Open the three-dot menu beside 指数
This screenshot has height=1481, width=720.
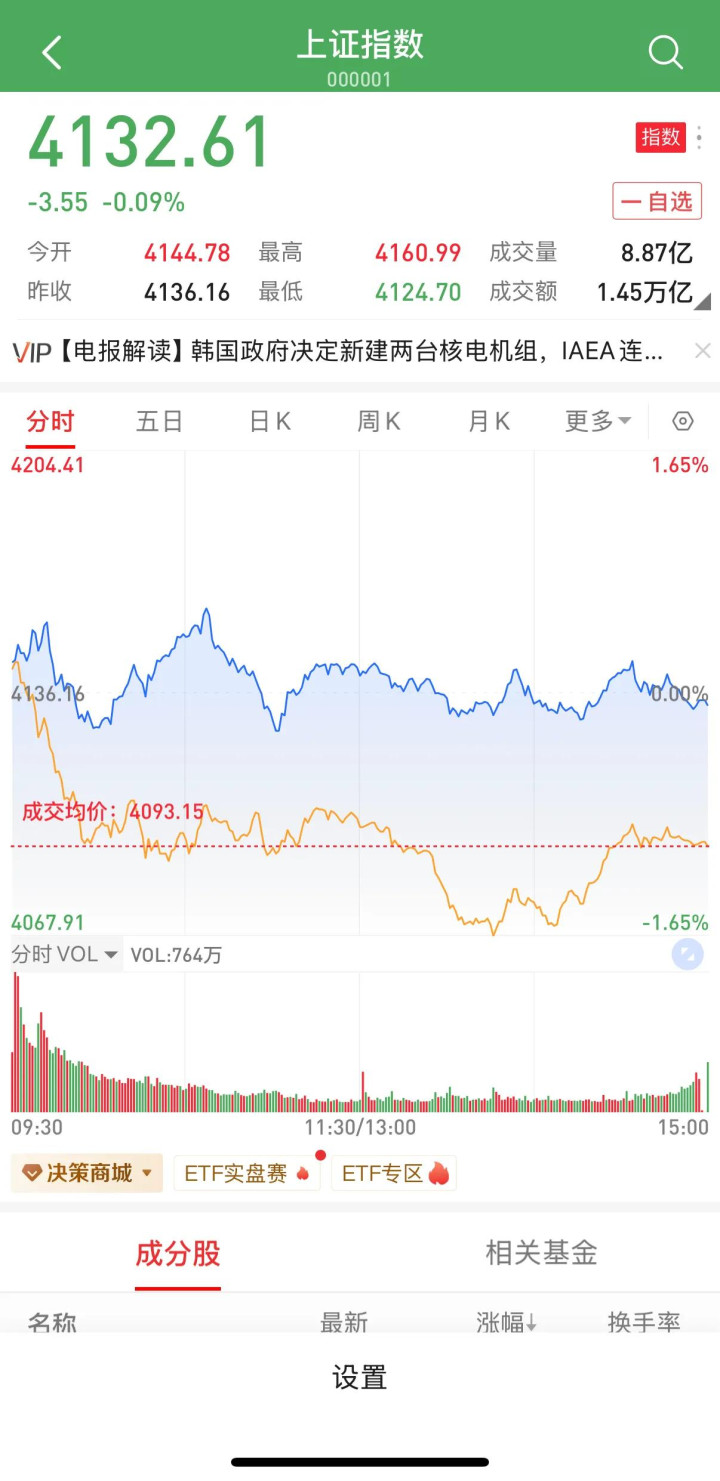[699, 137]
